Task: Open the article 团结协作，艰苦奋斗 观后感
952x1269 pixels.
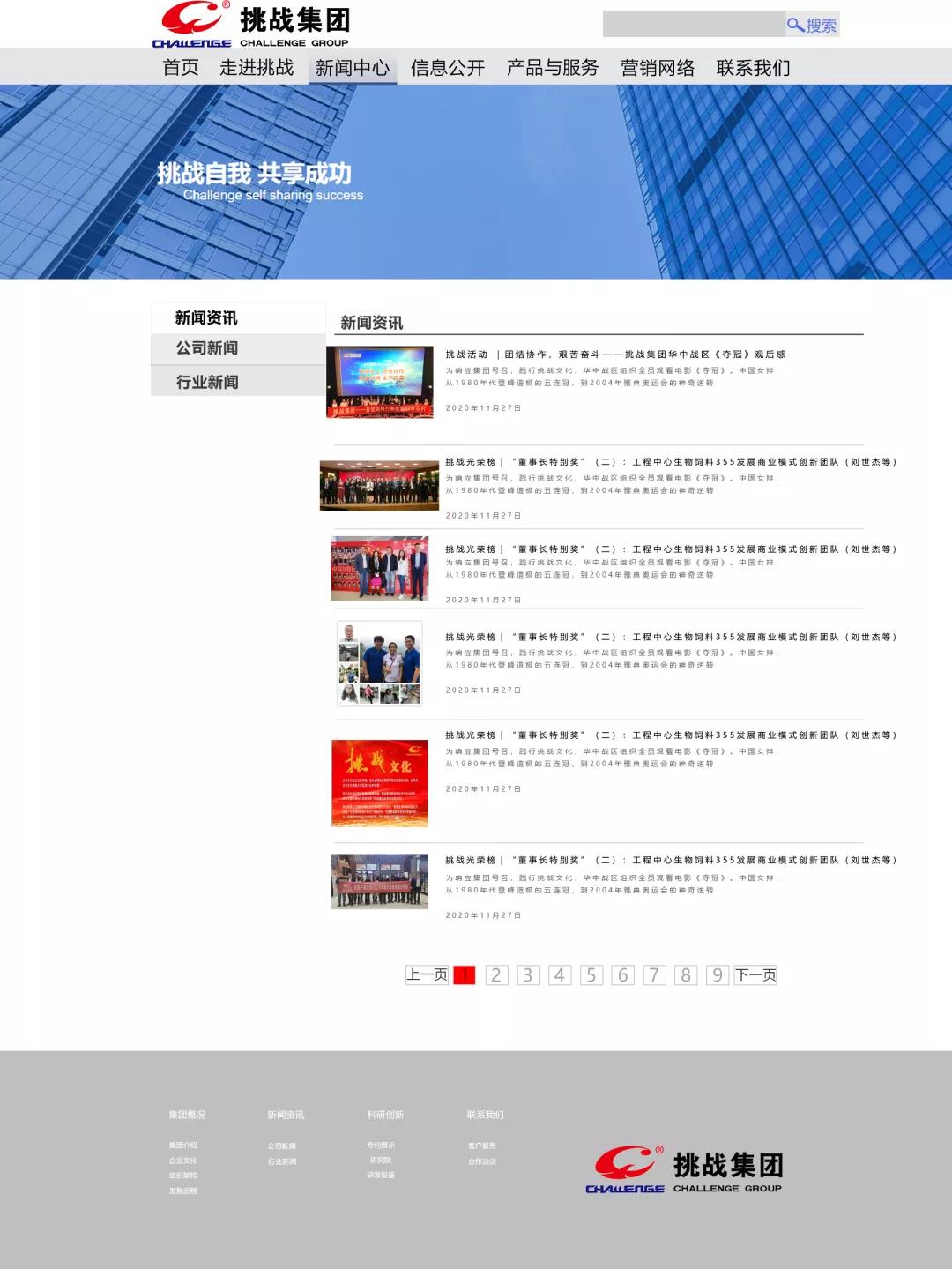Action: coord(615,355)
